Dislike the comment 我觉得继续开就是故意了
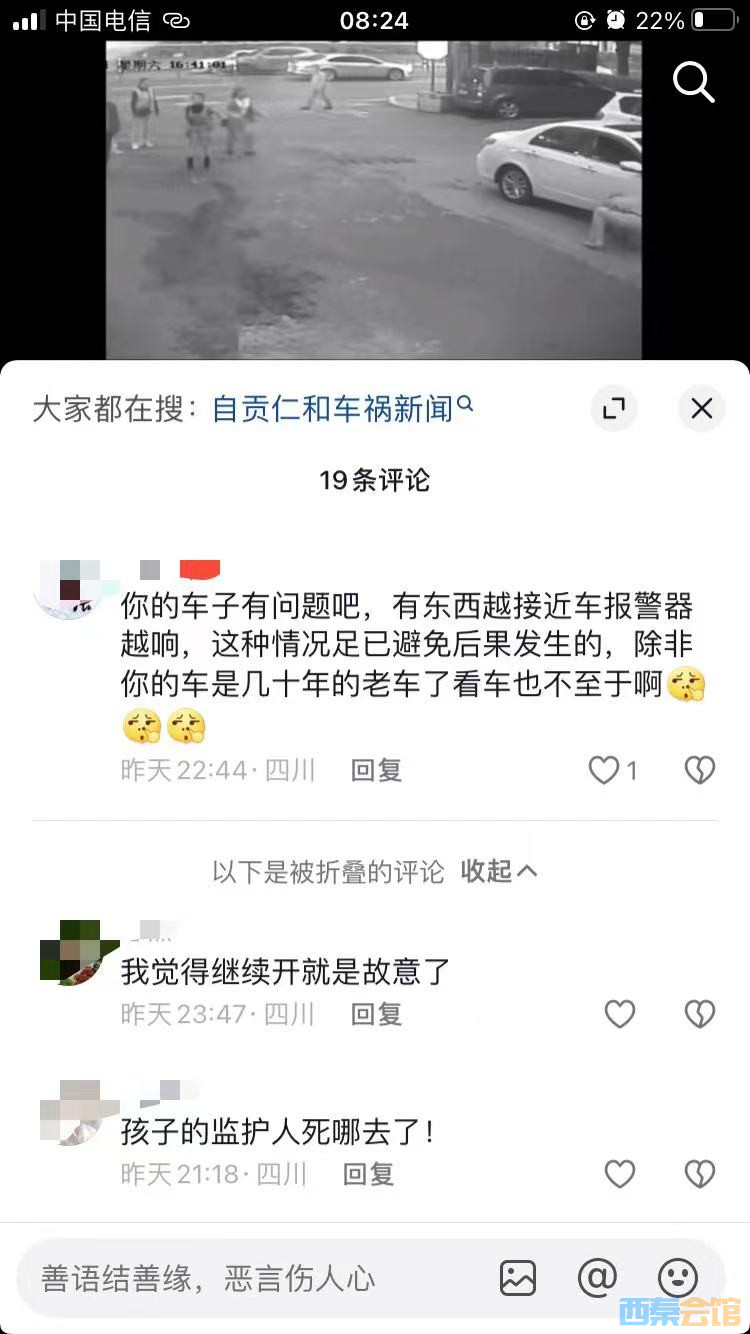750x1334 pixels. click(x=699, y=1014)
